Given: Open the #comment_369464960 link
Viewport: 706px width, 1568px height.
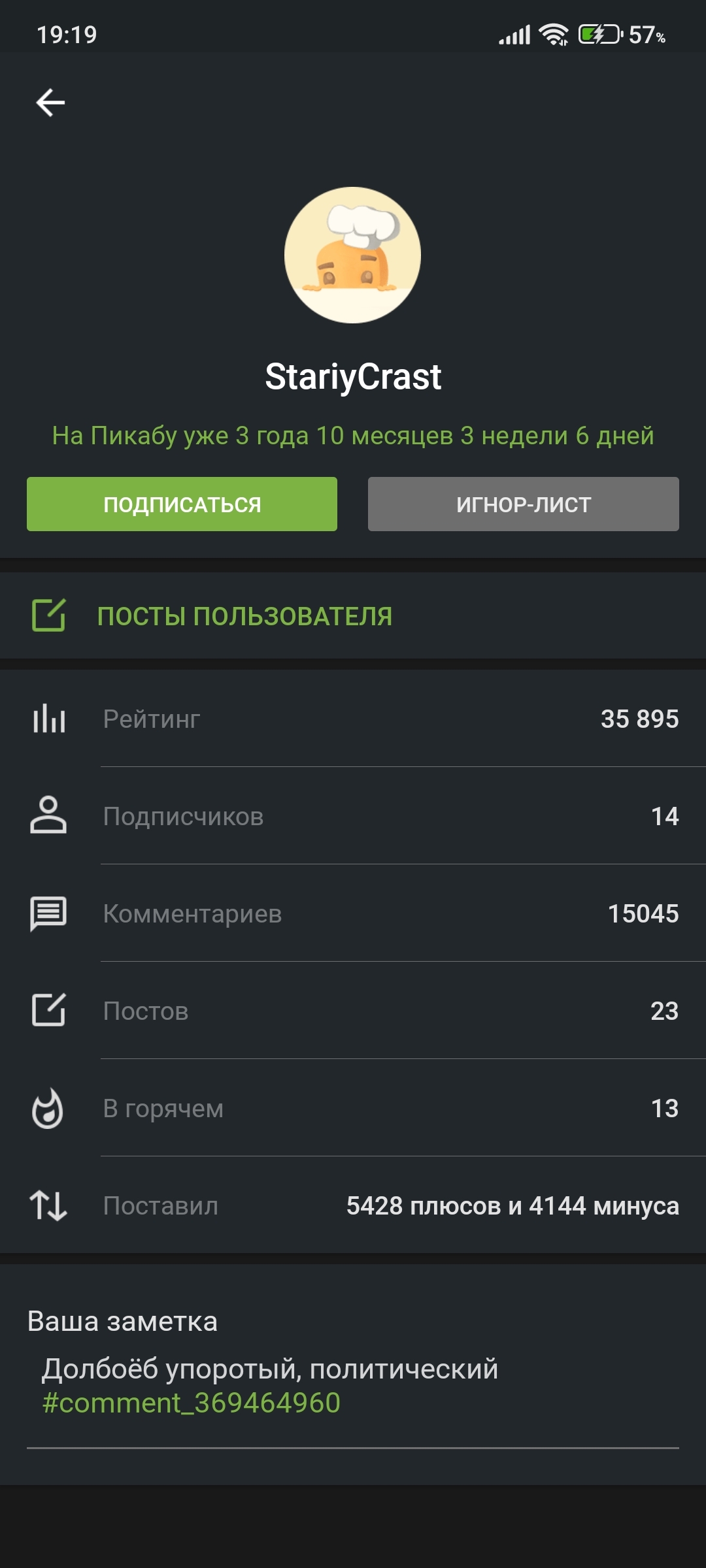Looking at the screenshot, I should click(x=192, y=1403).
